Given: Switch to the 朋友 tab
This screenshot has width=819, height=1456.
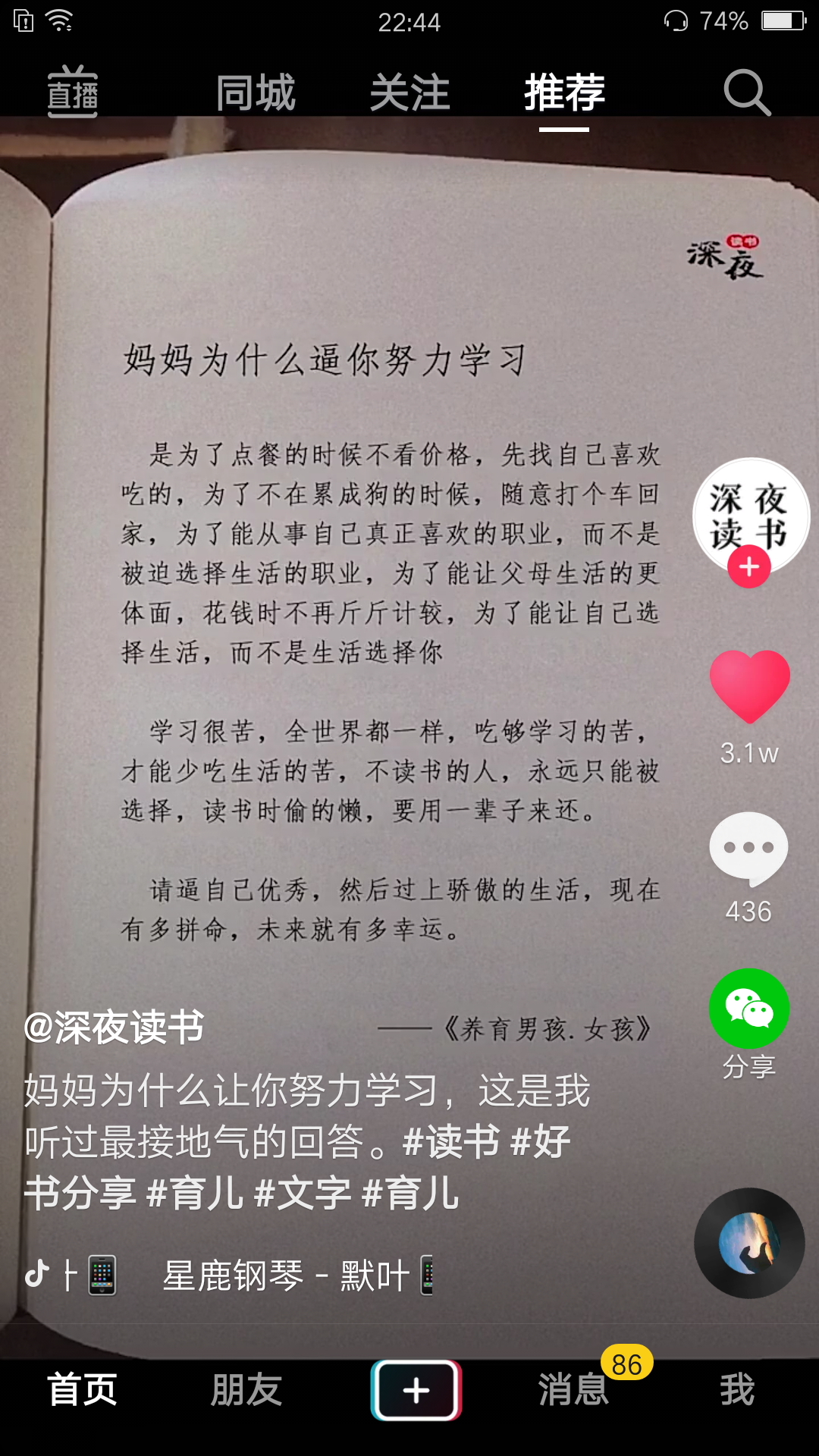Looking at the screenshot, I should pyautogui.click(x=246, y=1390).
